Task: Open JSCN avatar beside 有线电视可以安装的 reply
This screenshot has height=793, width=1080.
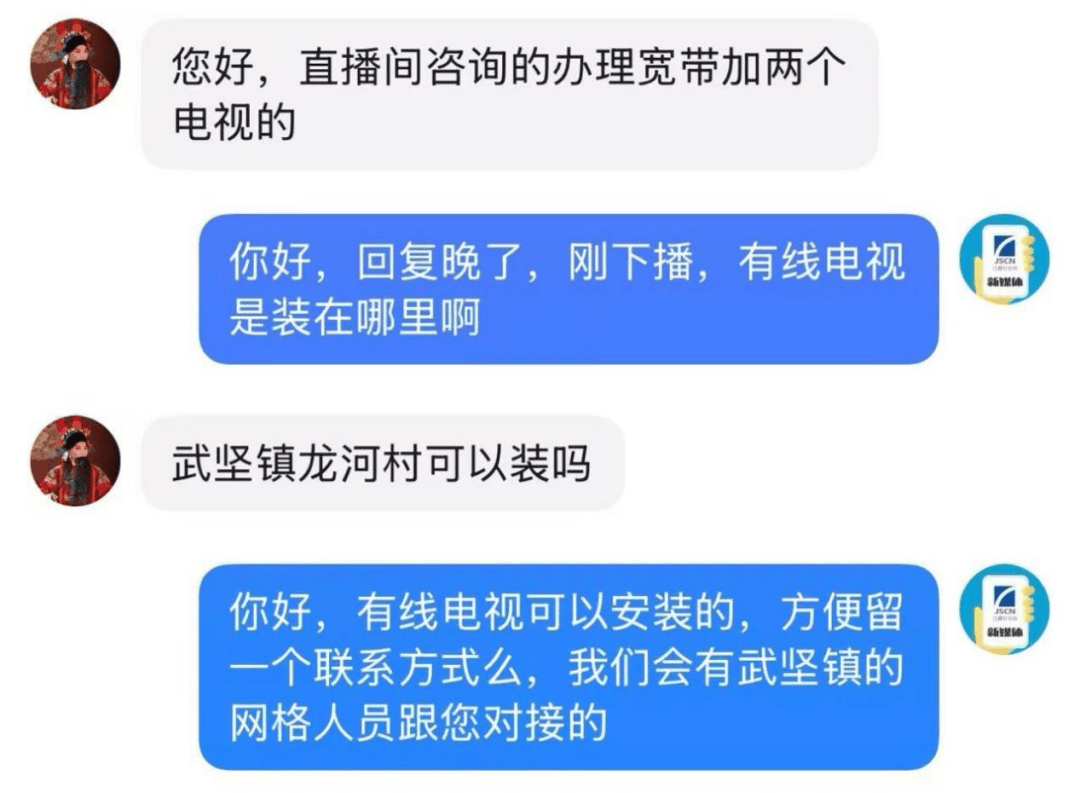Action: (1003, 609)
